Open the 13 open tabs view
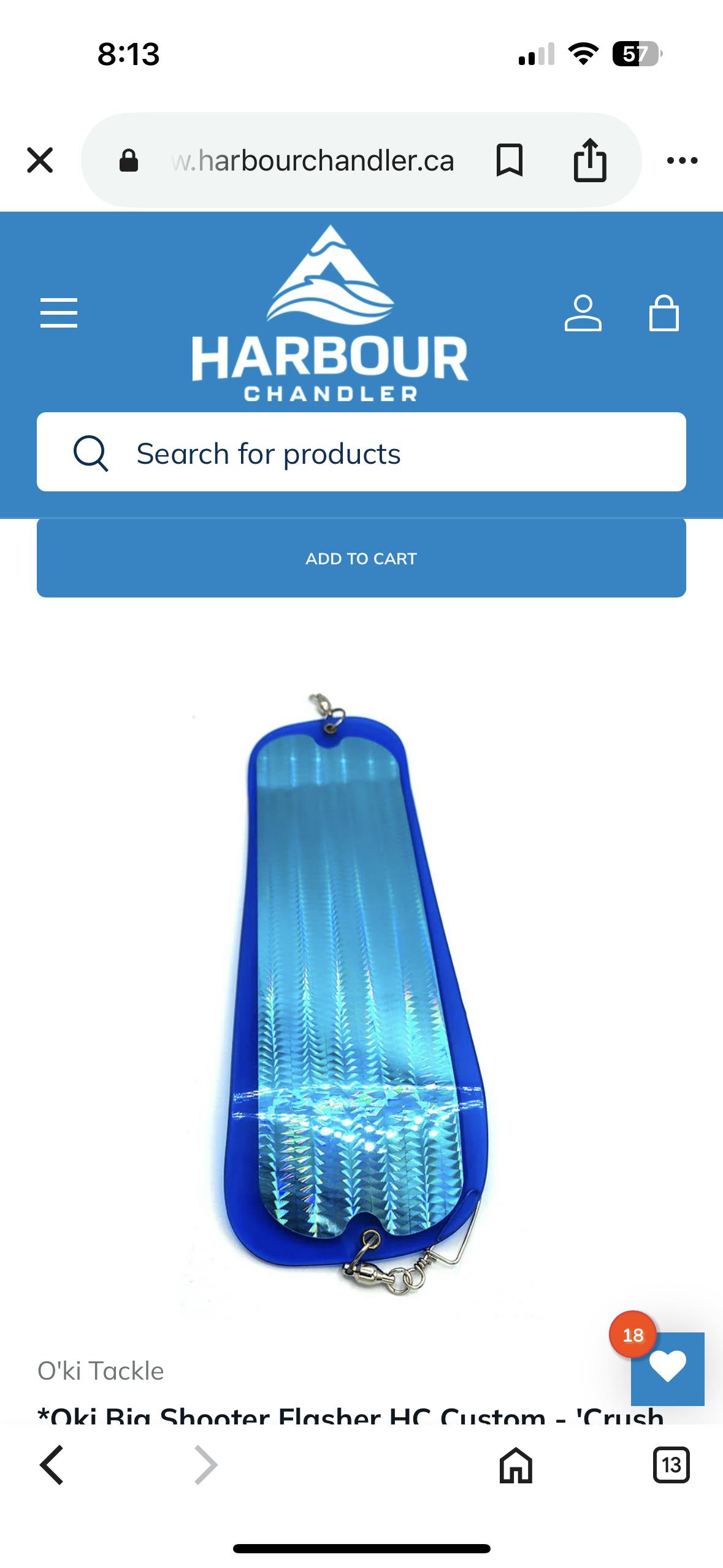 tap(671, 1465)
